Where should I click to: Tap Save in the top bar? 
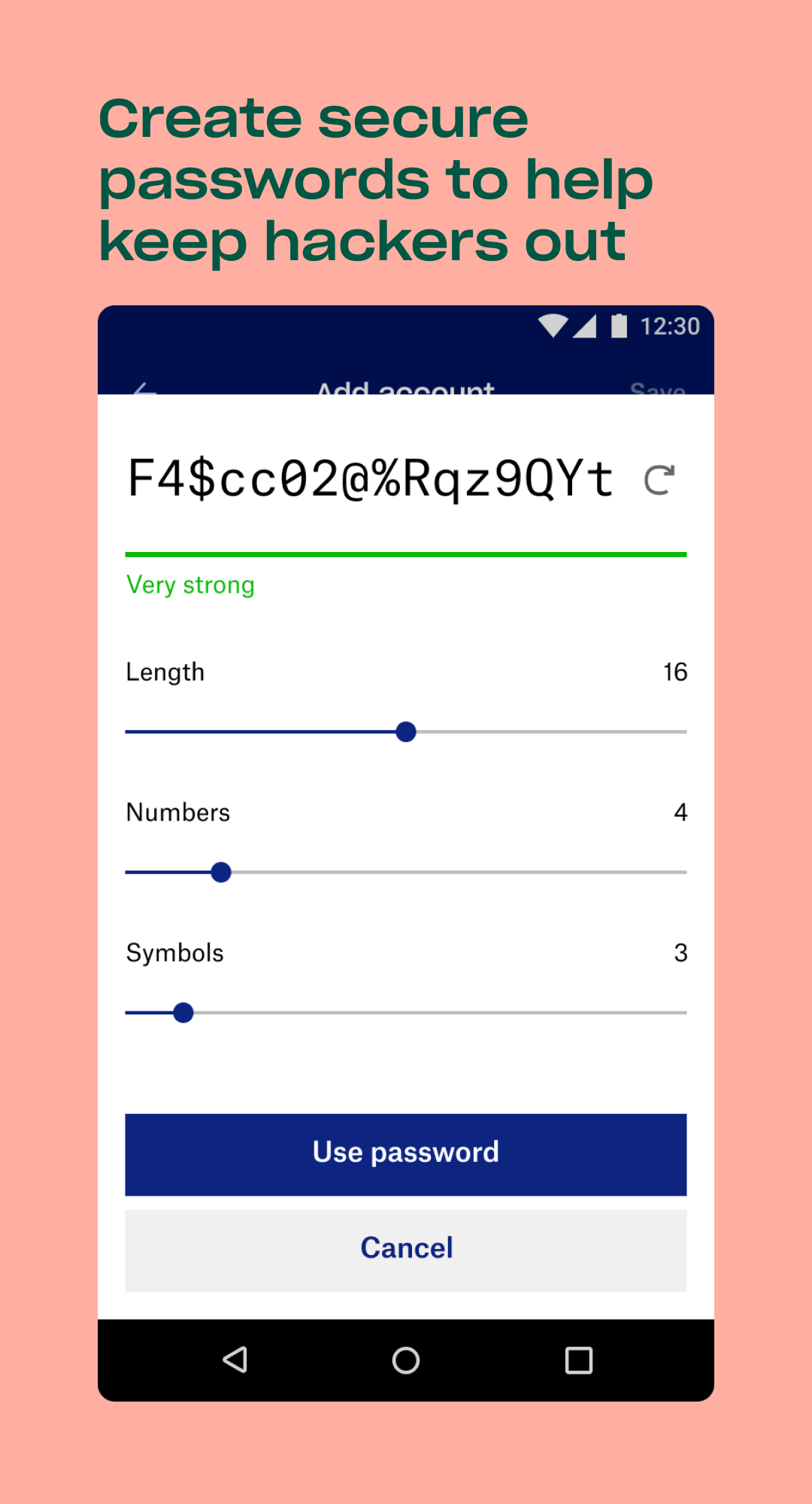point(657,392)
